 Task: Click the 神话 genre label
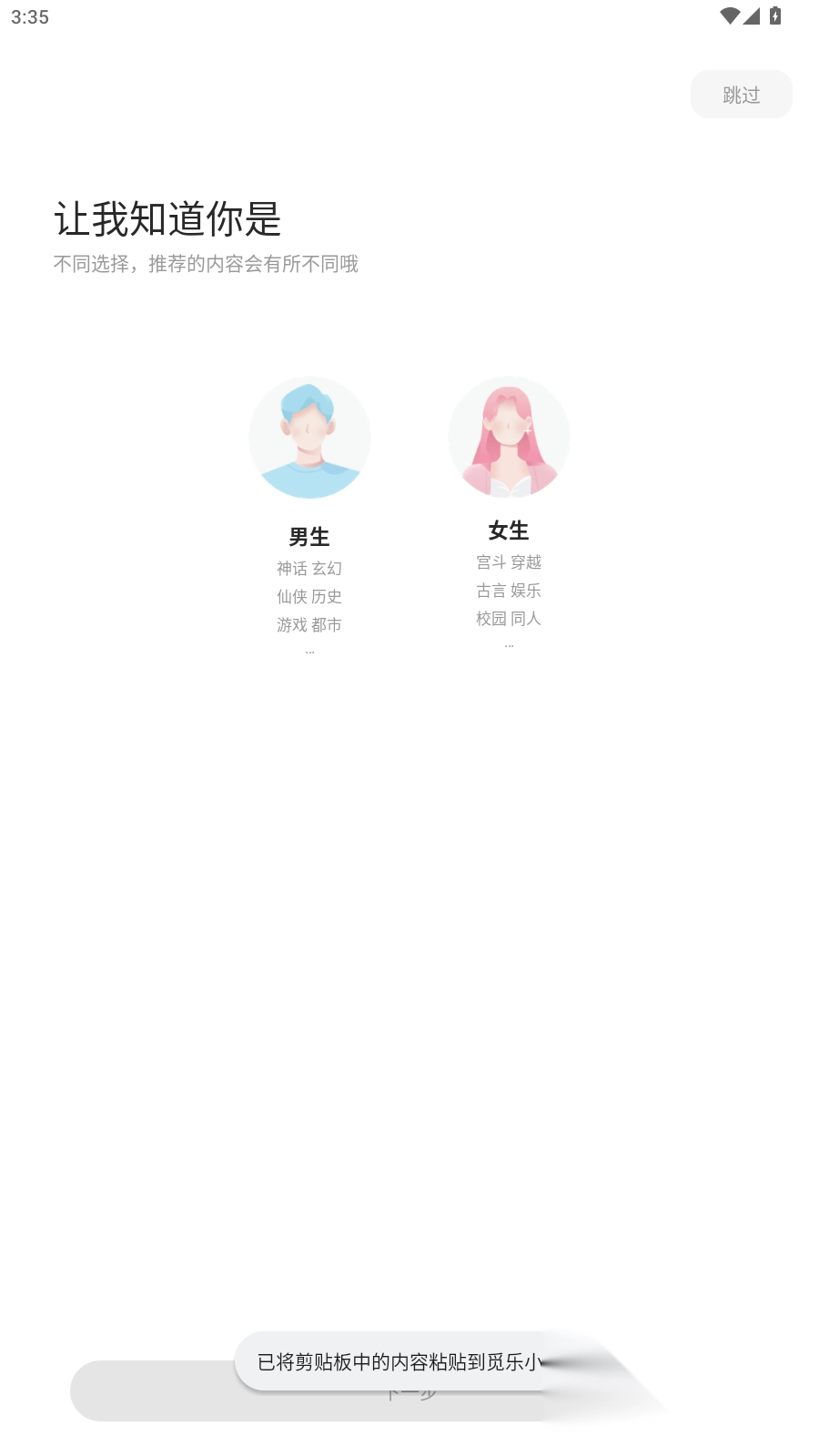click(x=293, y=568)
